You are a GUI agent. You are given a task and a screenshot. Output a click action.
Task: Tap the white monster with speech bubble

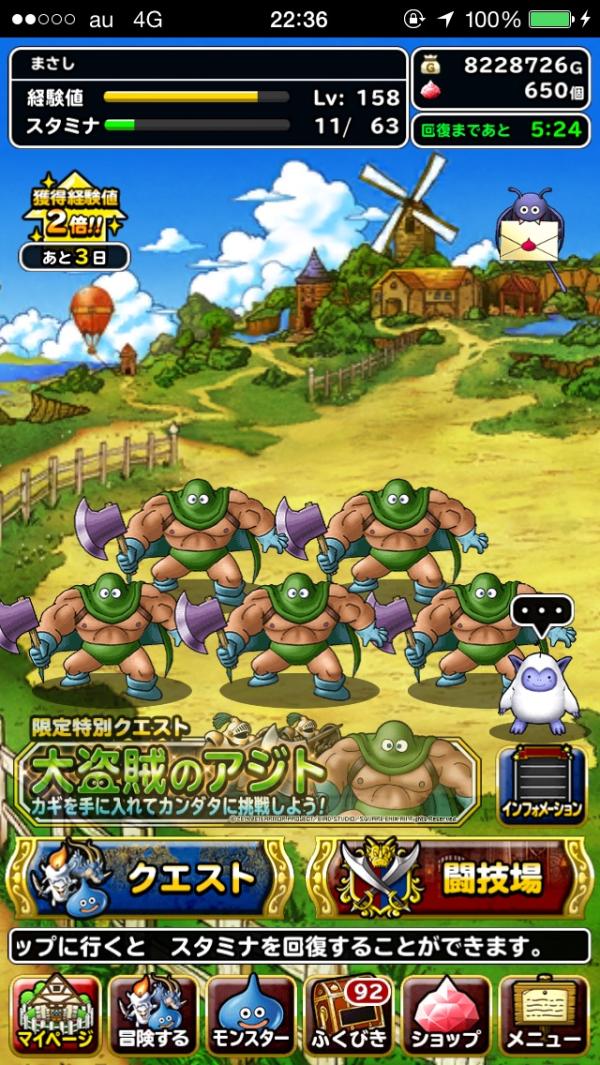coord(539,687)
